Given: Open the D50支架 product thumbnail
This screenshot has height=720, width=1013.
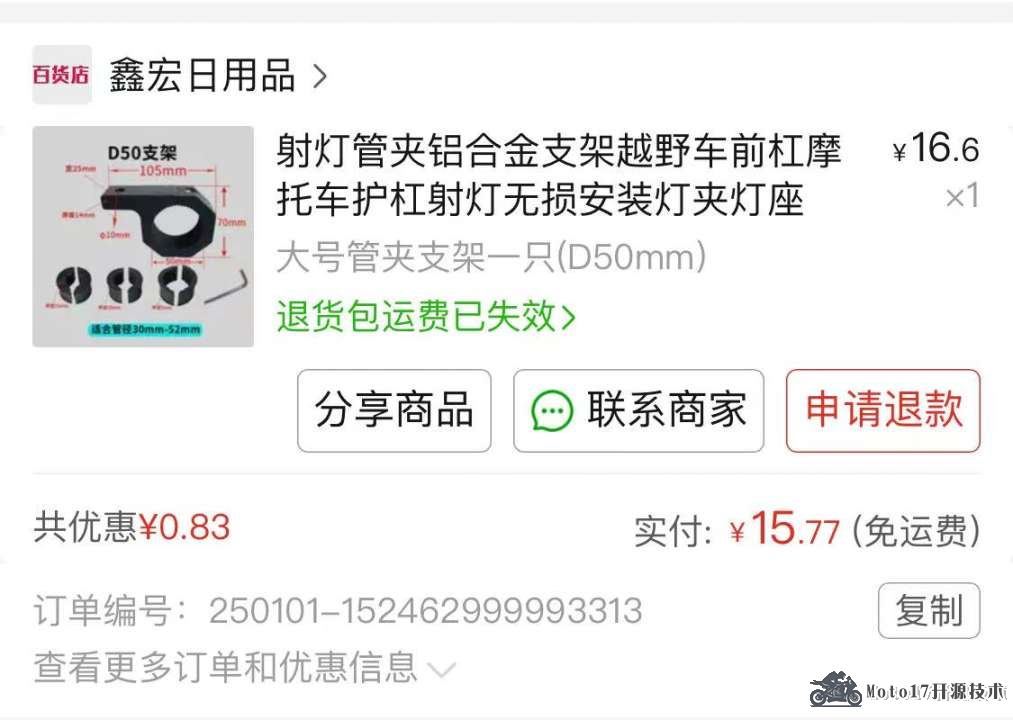Looking at the screenshot, I should 143,236.
